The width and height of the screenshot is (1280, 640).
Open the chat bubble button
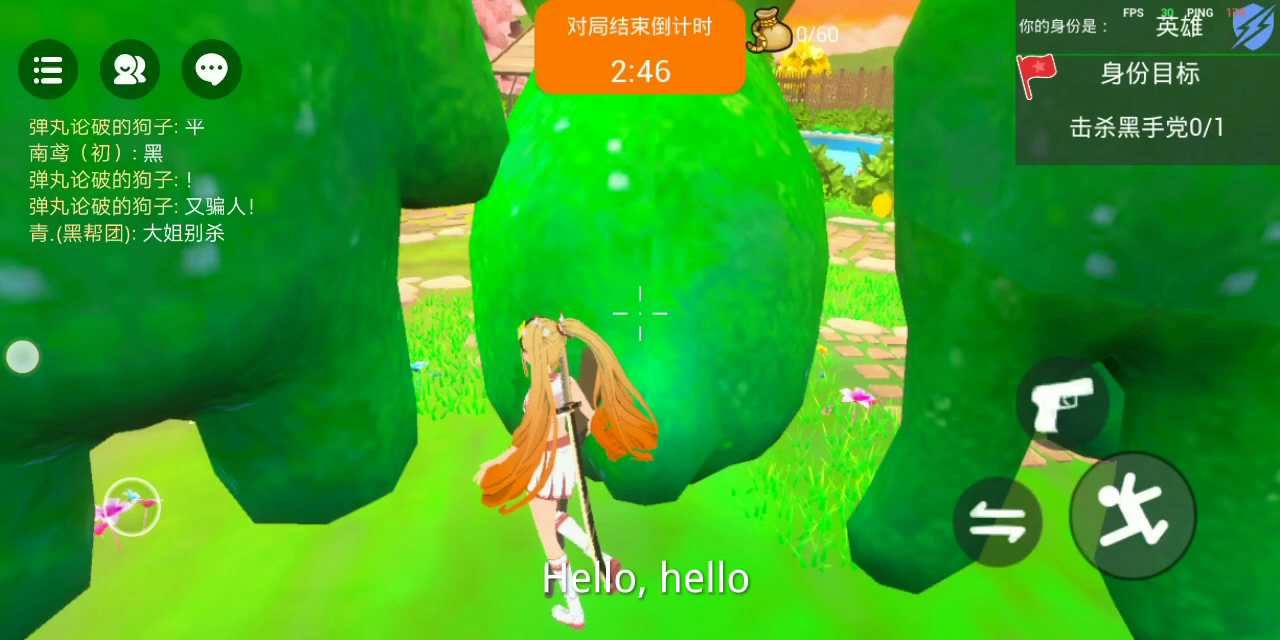pyautogui.click(x=211, y=69)
